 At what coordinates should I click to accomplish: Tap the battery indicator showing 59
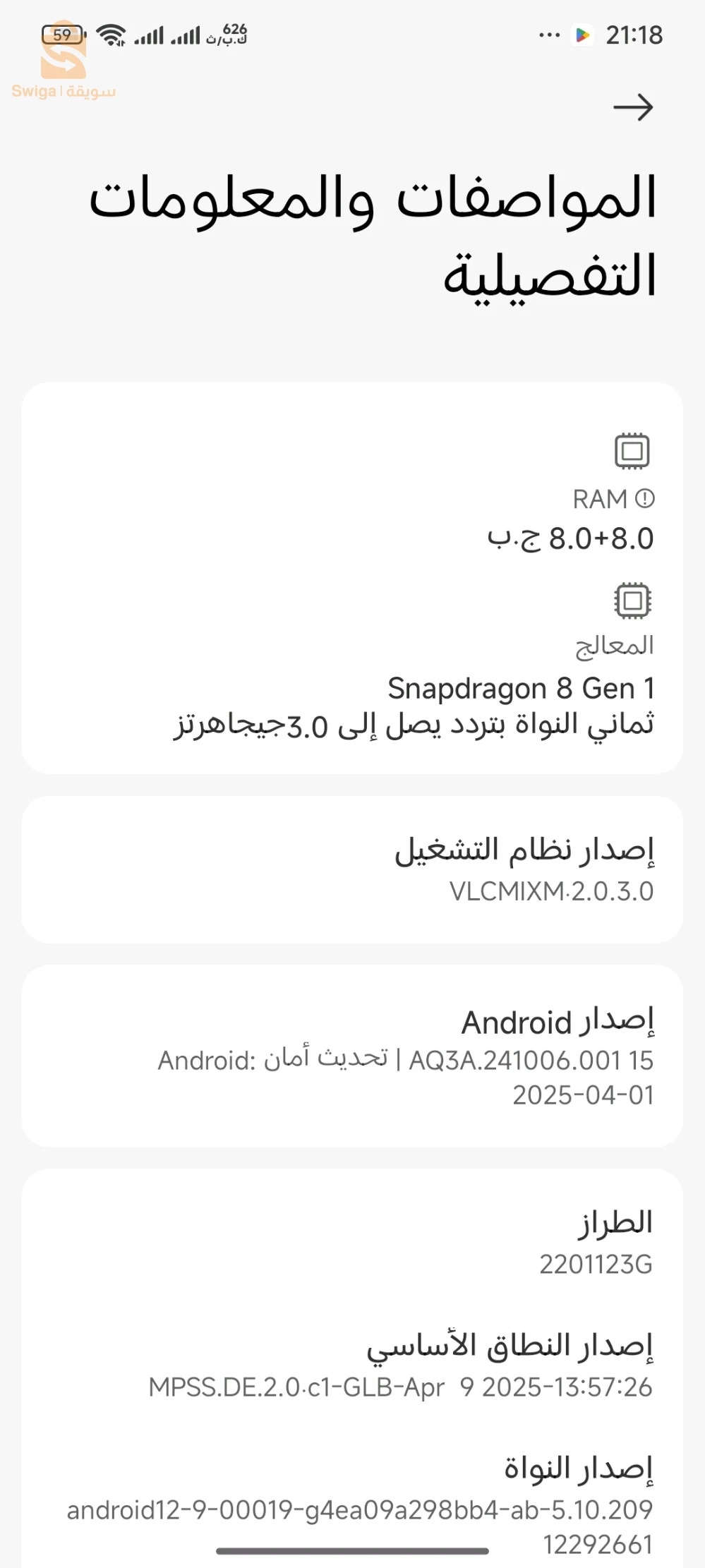point(62,35)
